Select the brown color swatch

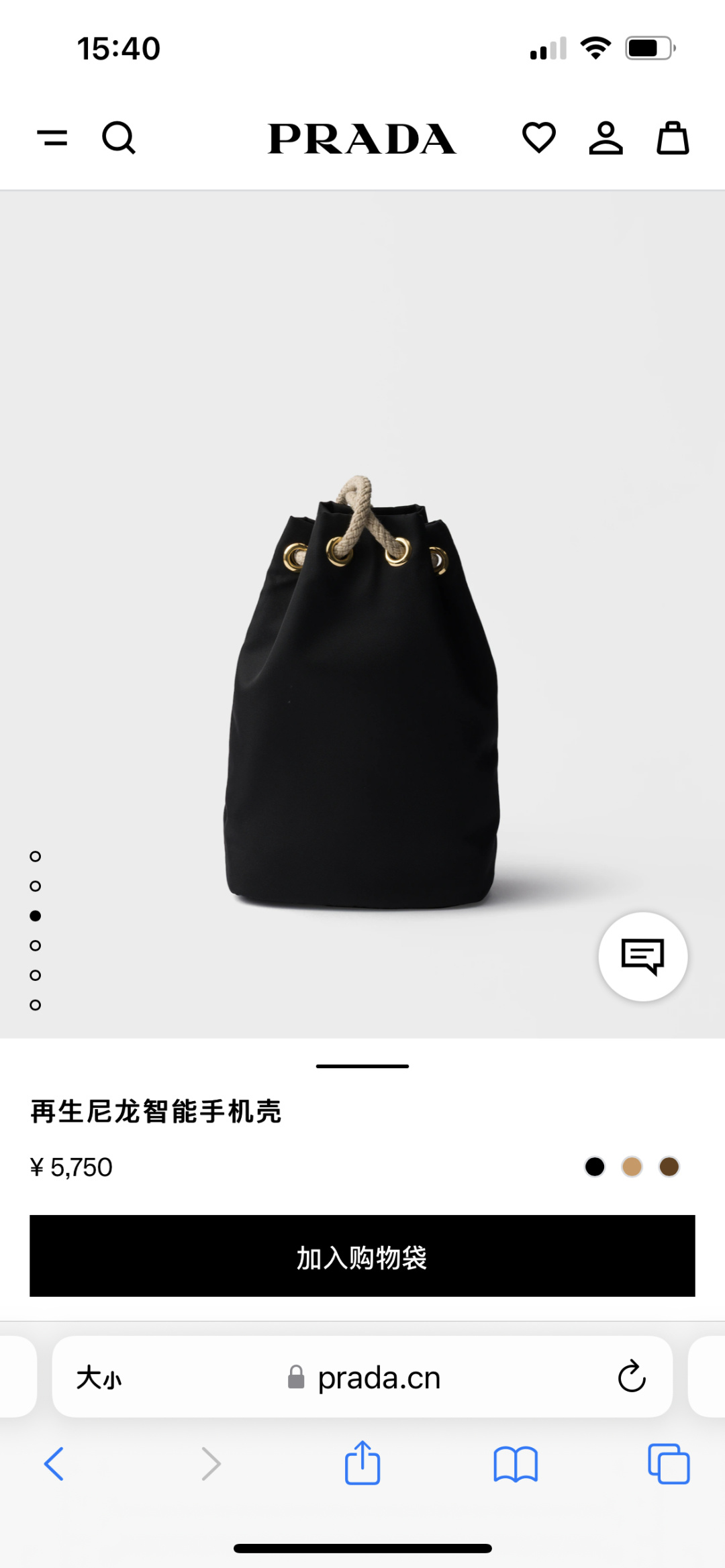669,1167
